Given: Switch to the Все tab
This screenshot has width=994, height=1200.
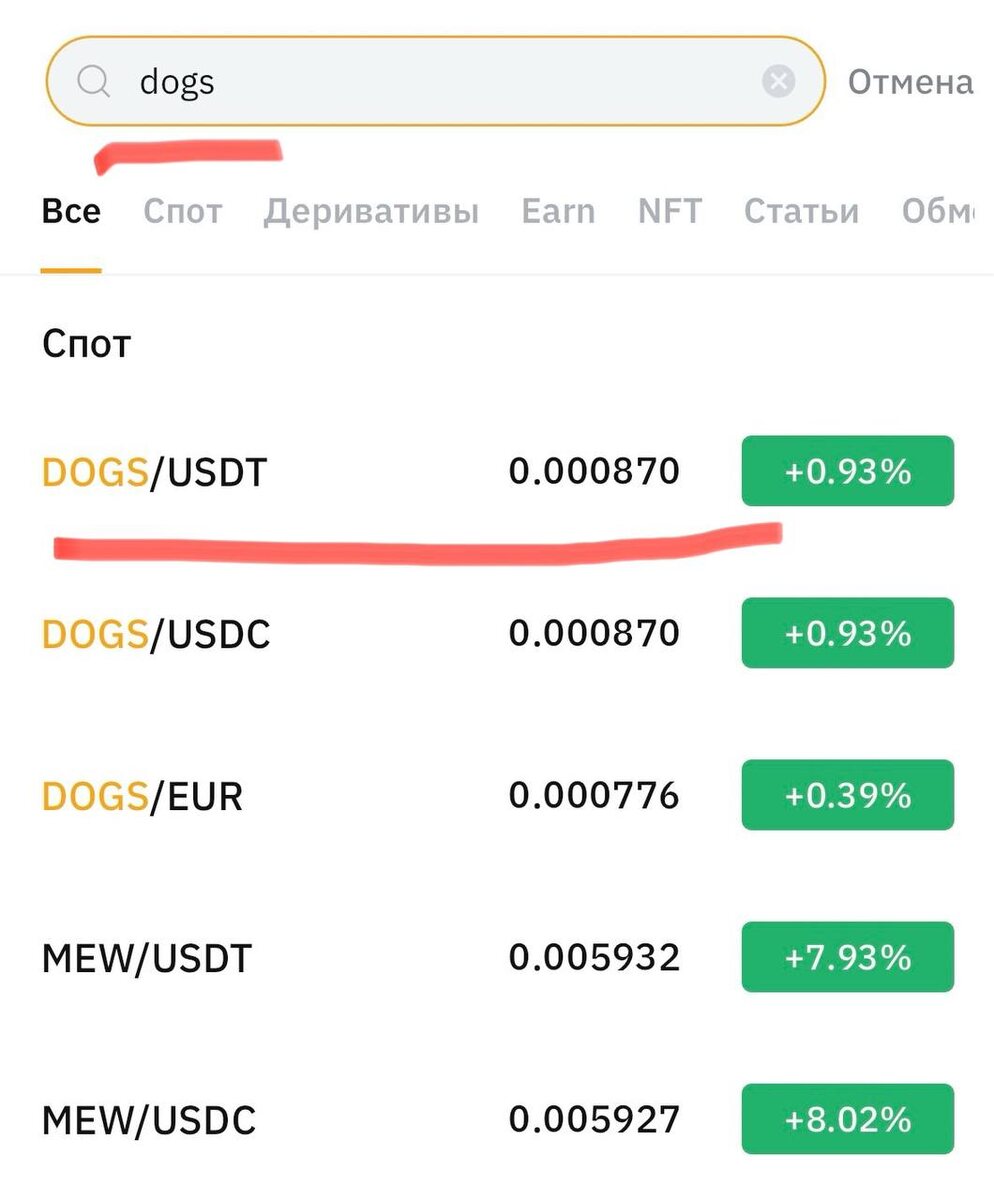Looking at the screenshot, I should click(71, 212).
